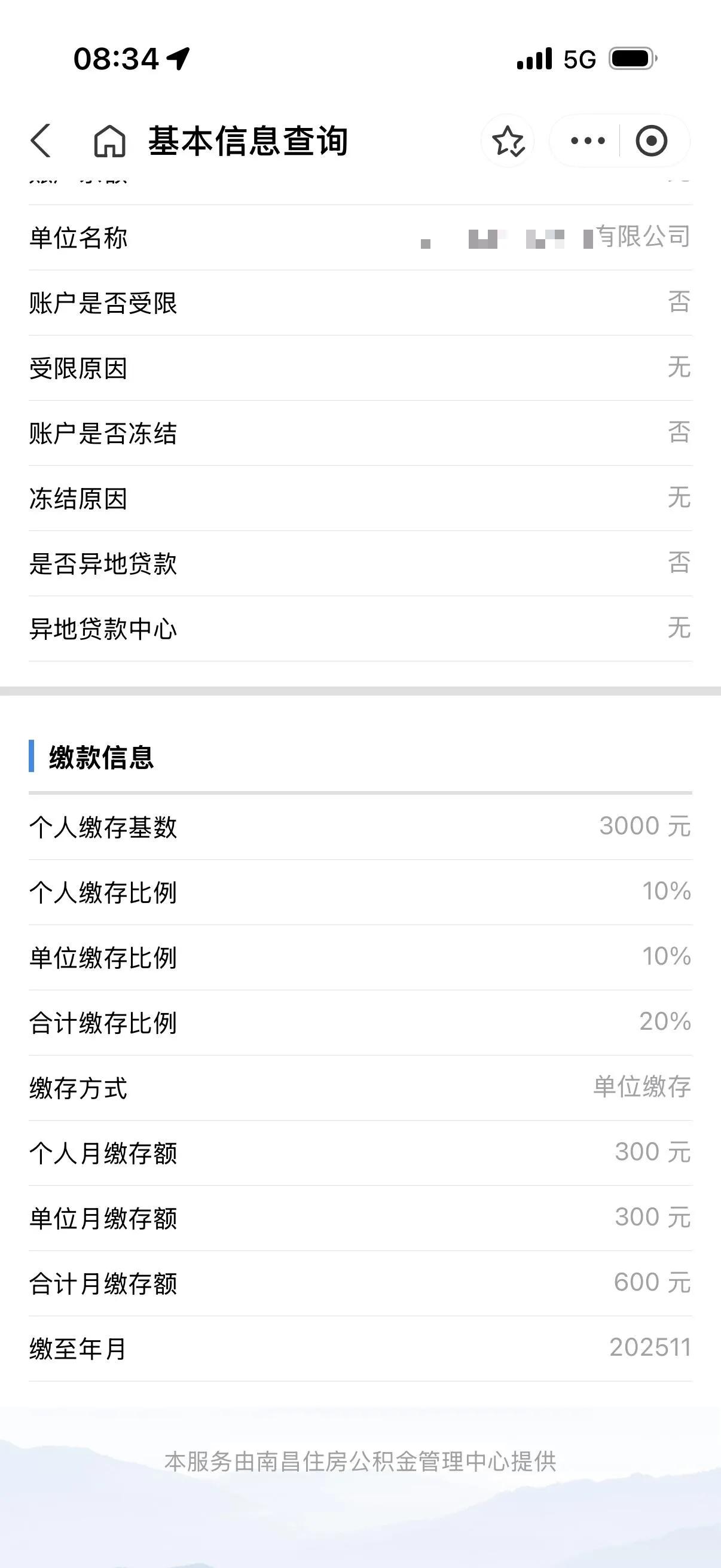Expand the 冻结原因 detail row
The width and height of the screenshot is (721, 1568).
(x=360, y=499)
